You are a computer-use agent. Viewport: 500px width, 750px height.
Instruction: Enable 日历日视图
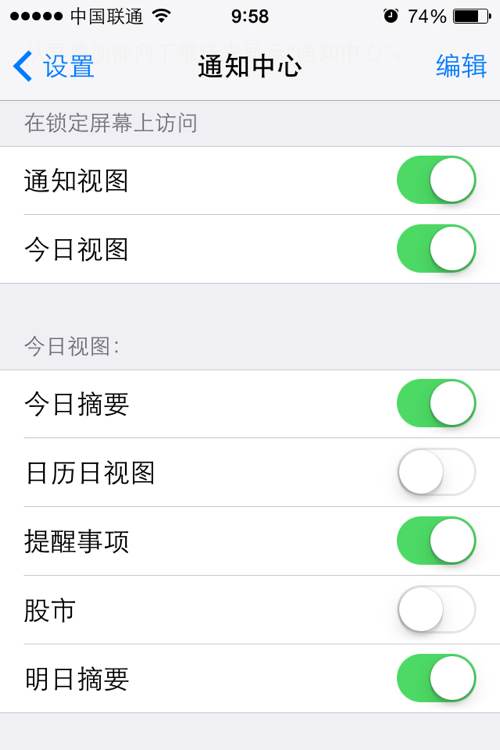436,472
